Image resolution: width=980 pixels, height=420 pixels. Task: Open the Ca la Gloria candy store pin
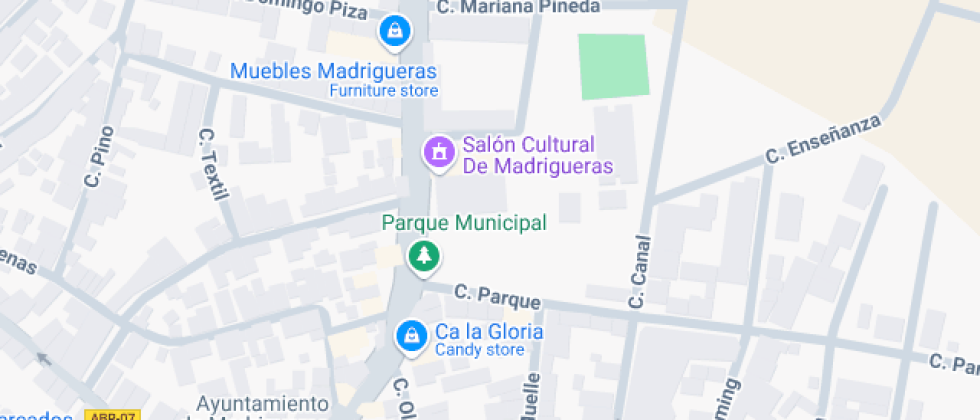410,337
